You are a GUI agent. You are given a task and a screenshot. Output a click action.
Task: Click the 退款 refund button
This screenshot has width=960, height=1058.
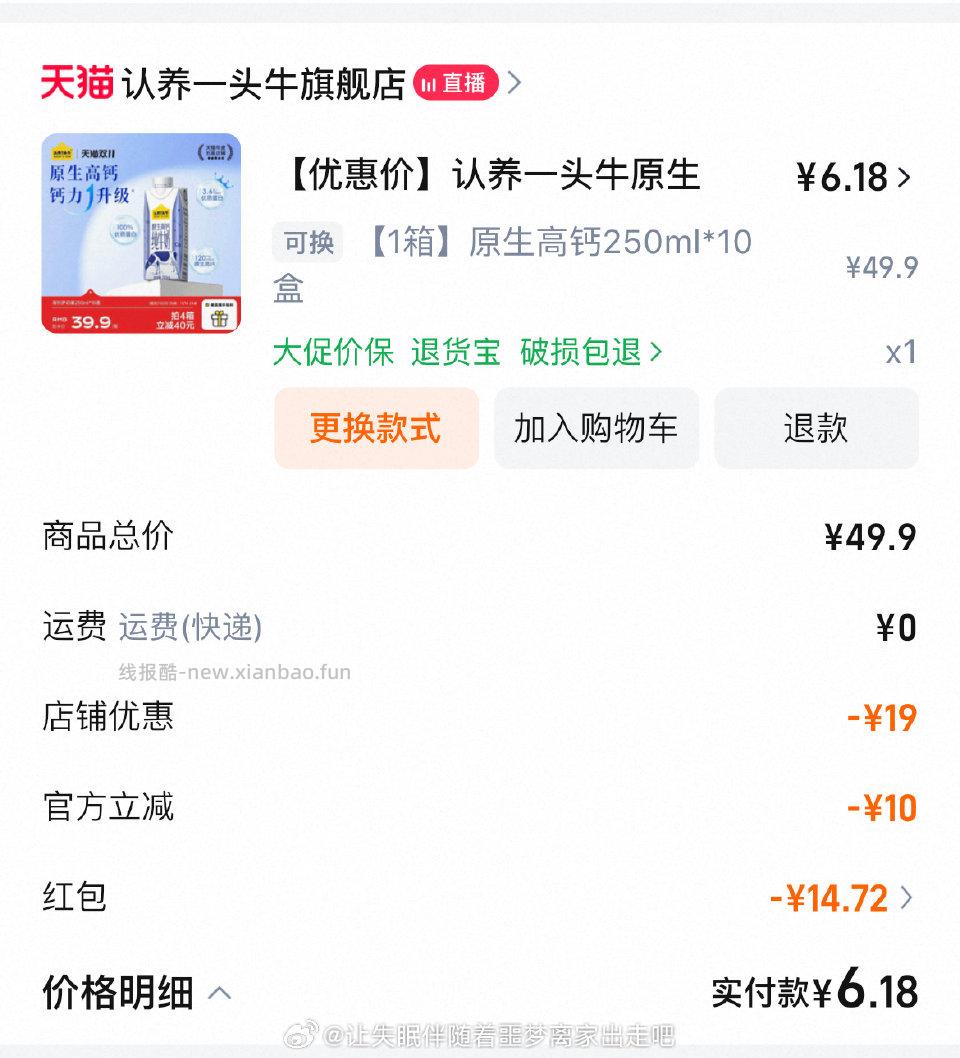816,428
